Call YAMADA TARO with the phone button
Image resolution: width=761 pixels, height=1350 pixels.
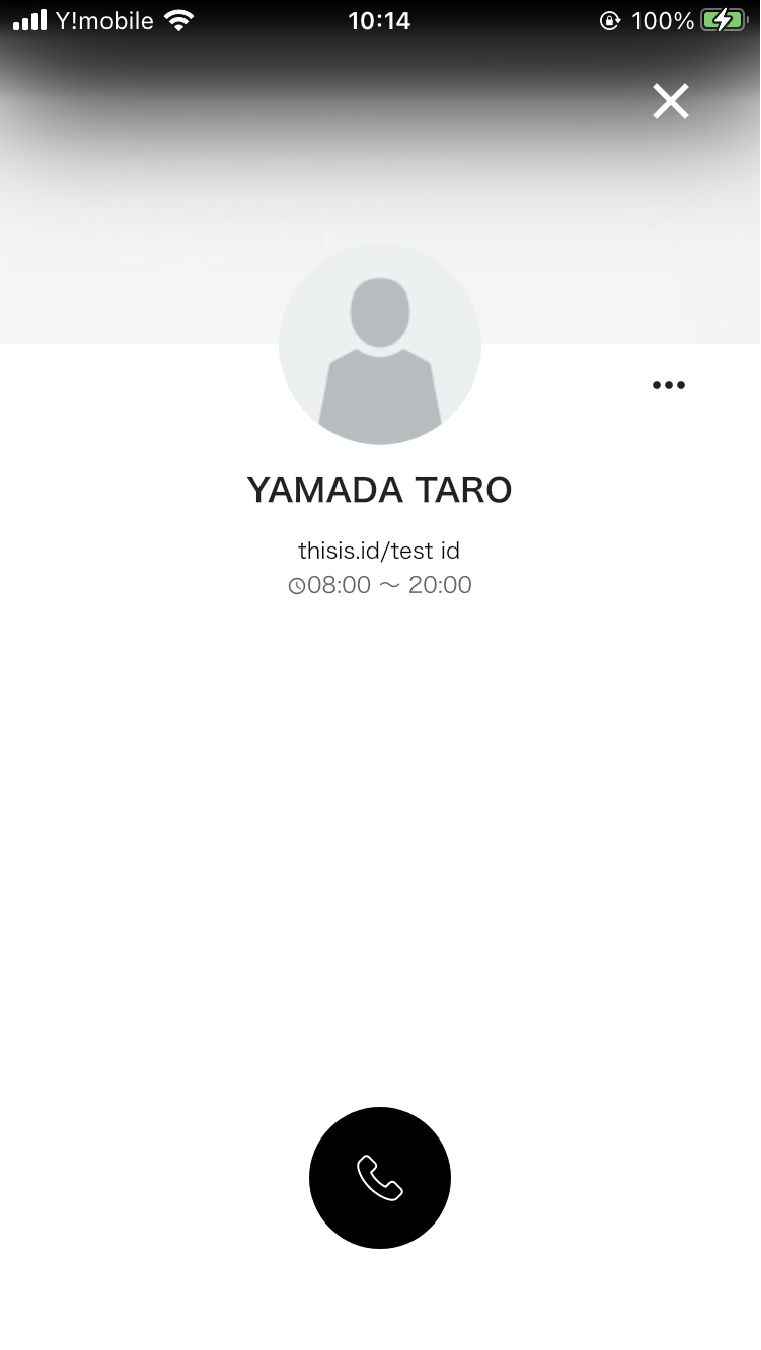(380, 1178)
